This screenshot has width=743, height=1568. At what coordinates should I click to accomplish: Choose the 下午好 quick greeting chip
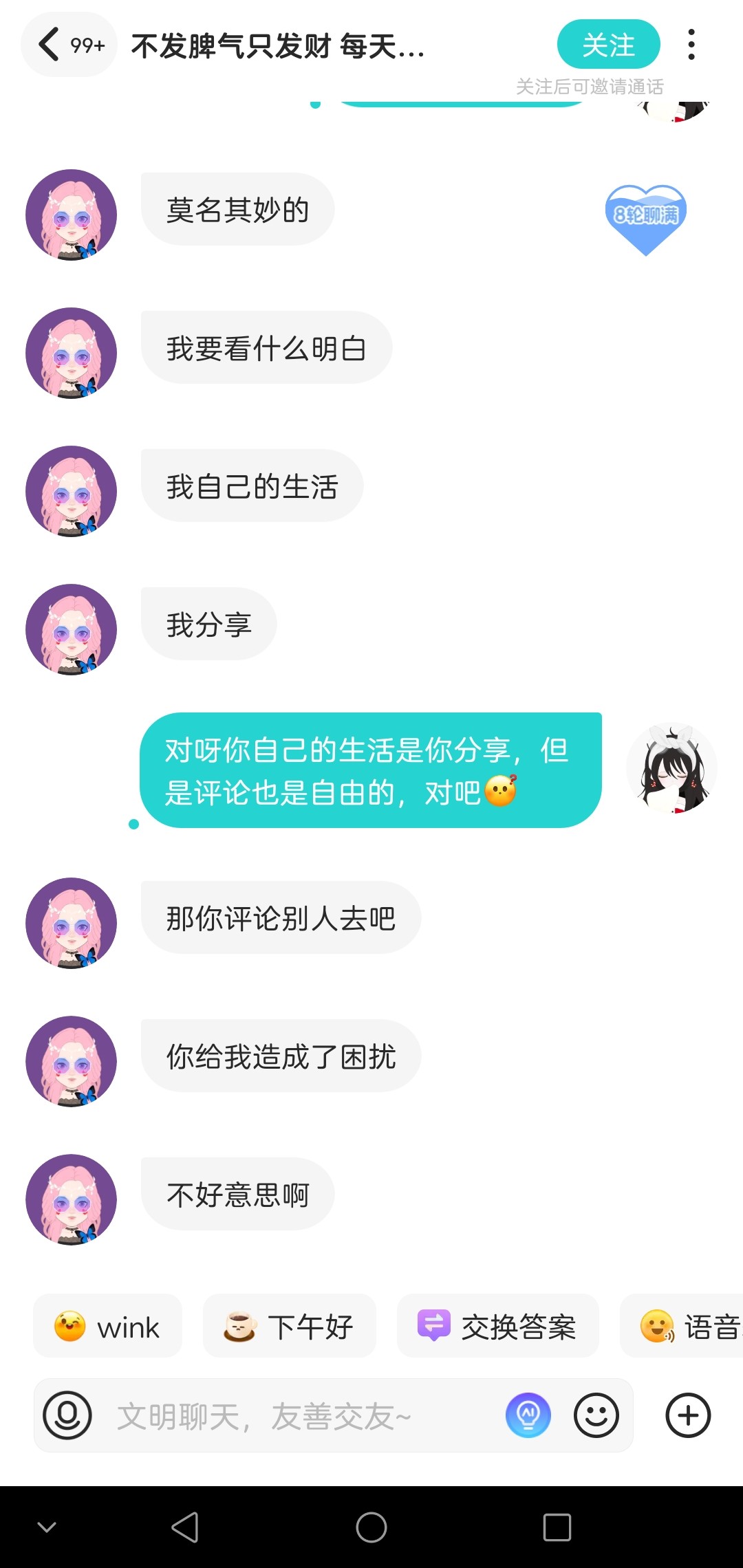pos(289,1327)
